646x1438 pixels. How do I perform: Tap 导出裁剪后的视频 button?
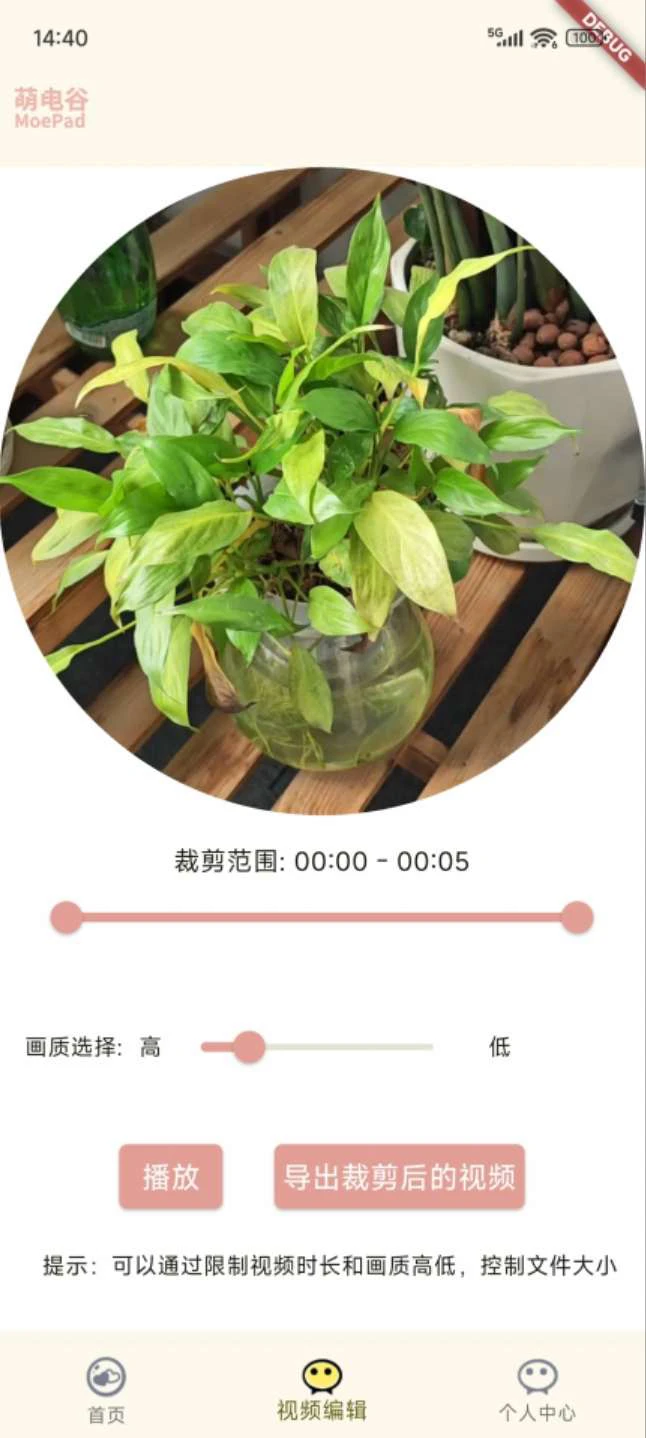(399, 1177)
